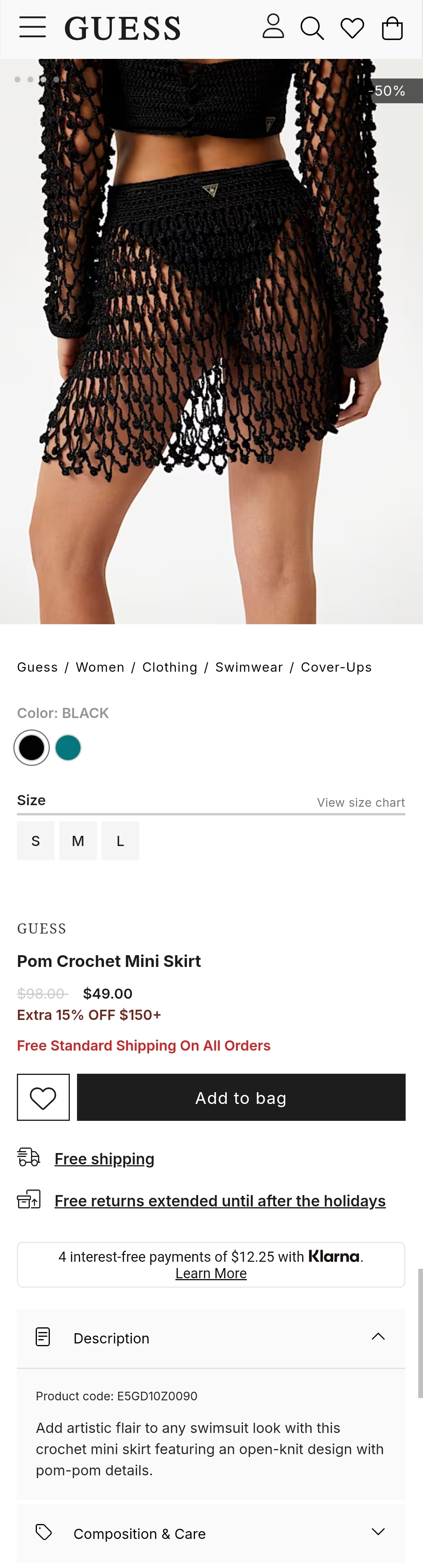The width and height of the screenshot is (423, 1568).
Task: View size chart
Action: [360, 802]
